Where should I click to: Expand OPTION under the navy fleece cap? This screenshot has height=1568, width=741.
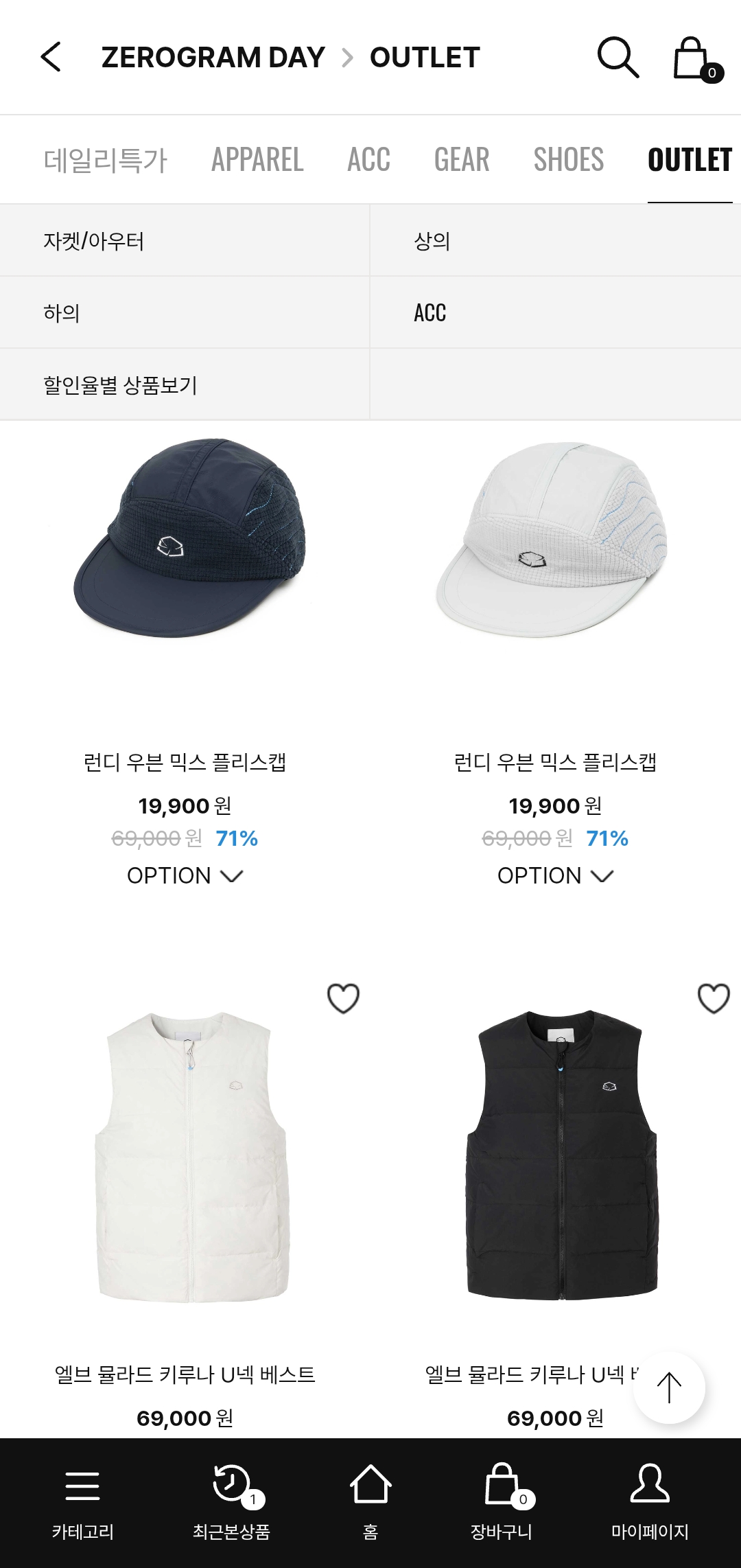pos(185,876)
